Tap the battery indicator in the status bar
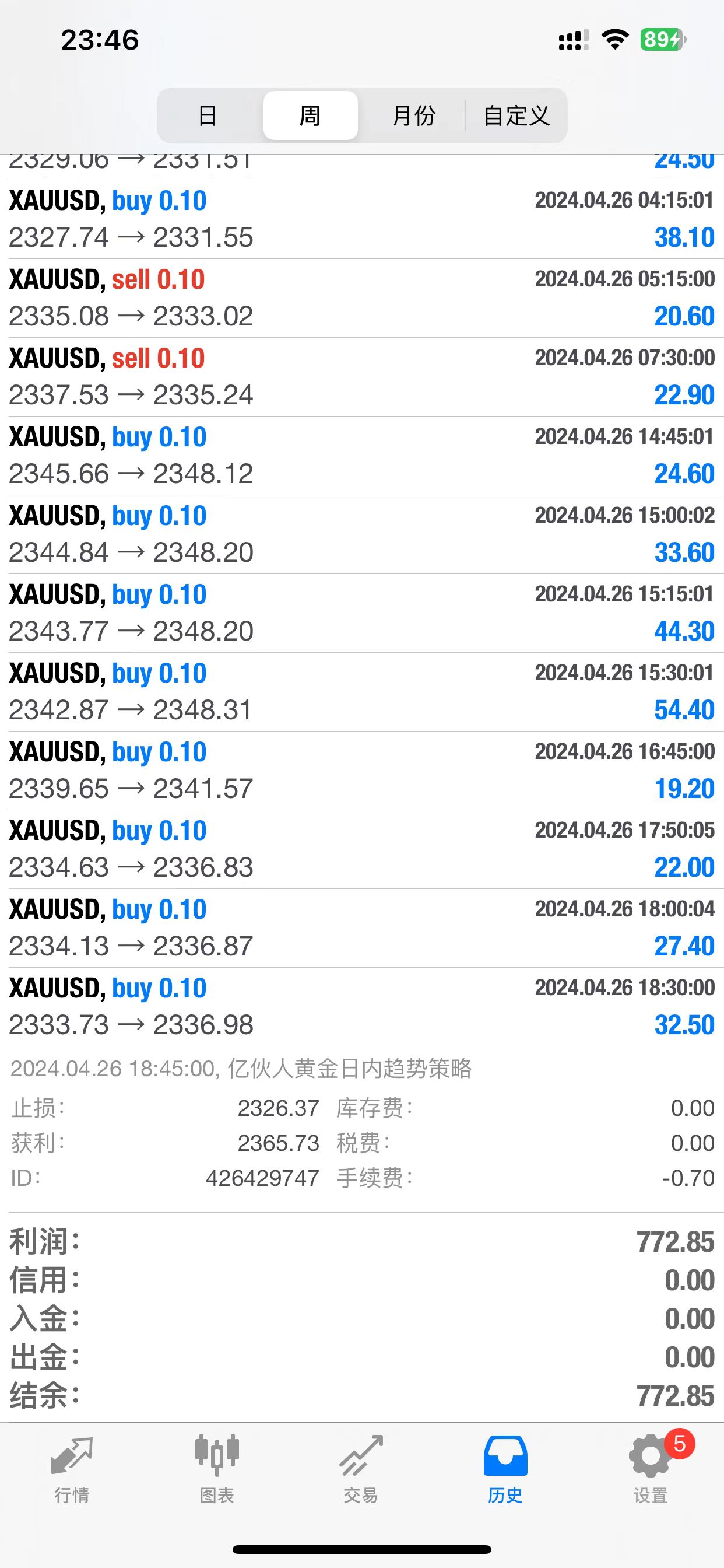Viewport: 724px width, 1568px height. pos(664,38)
